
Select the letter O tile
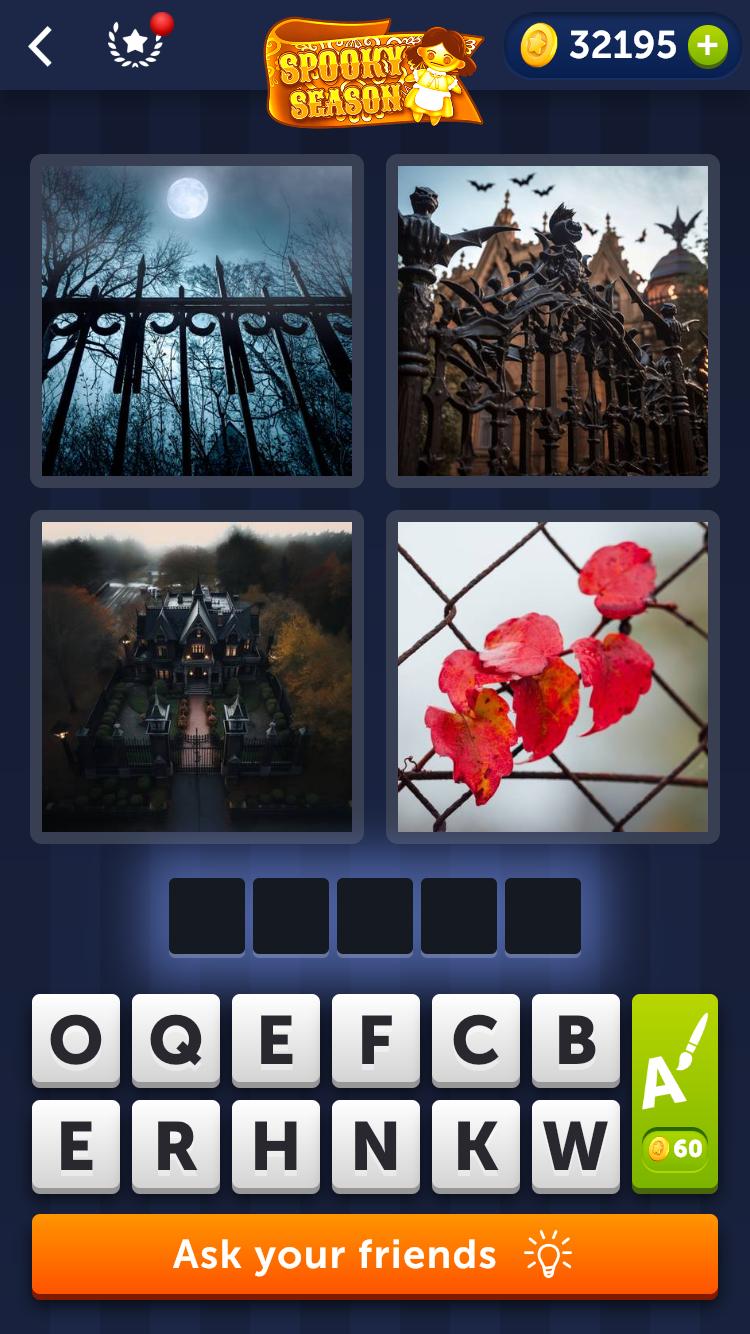tap(76, 1040)
